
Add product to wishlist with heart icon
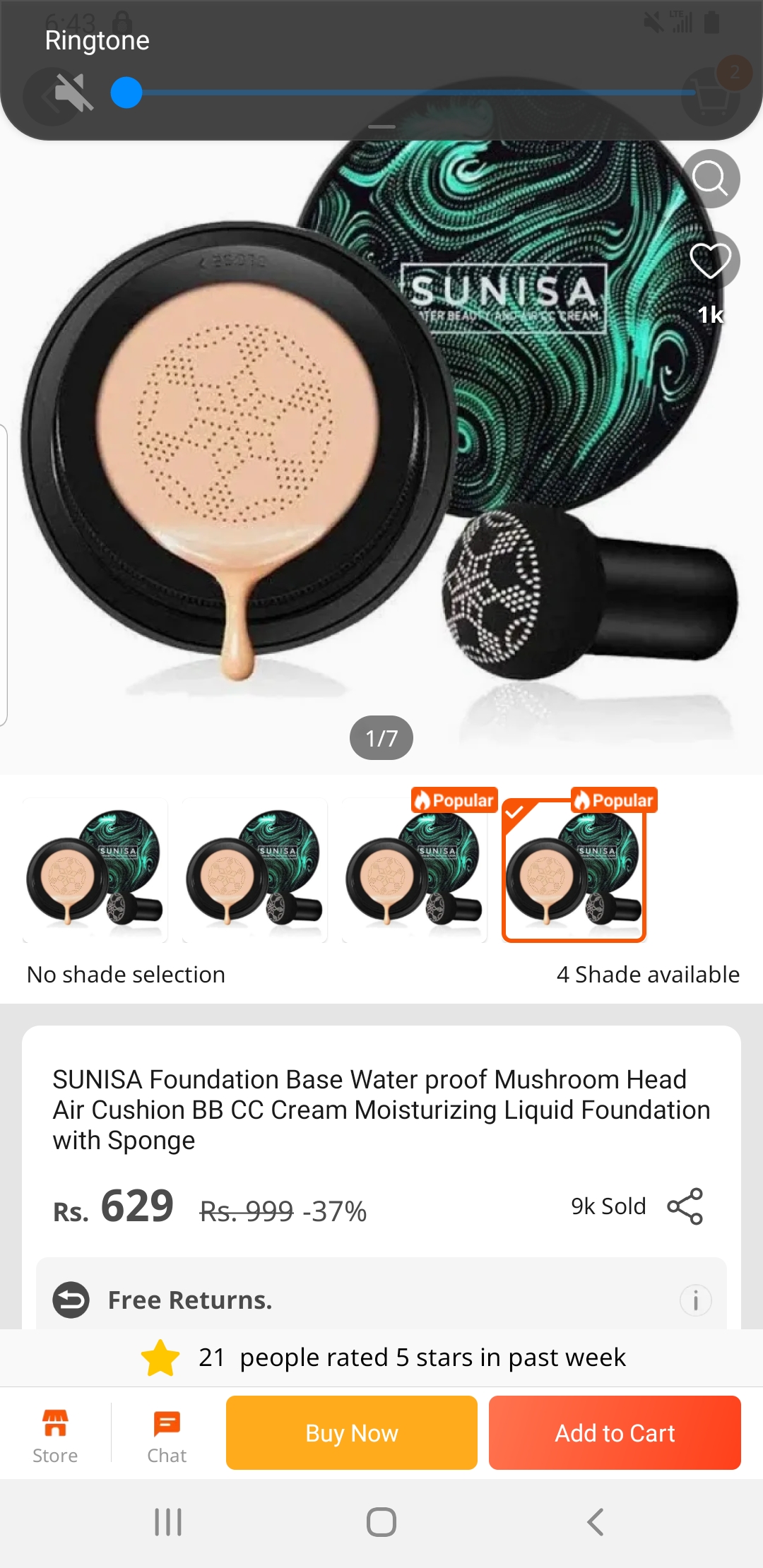(710, 261)
